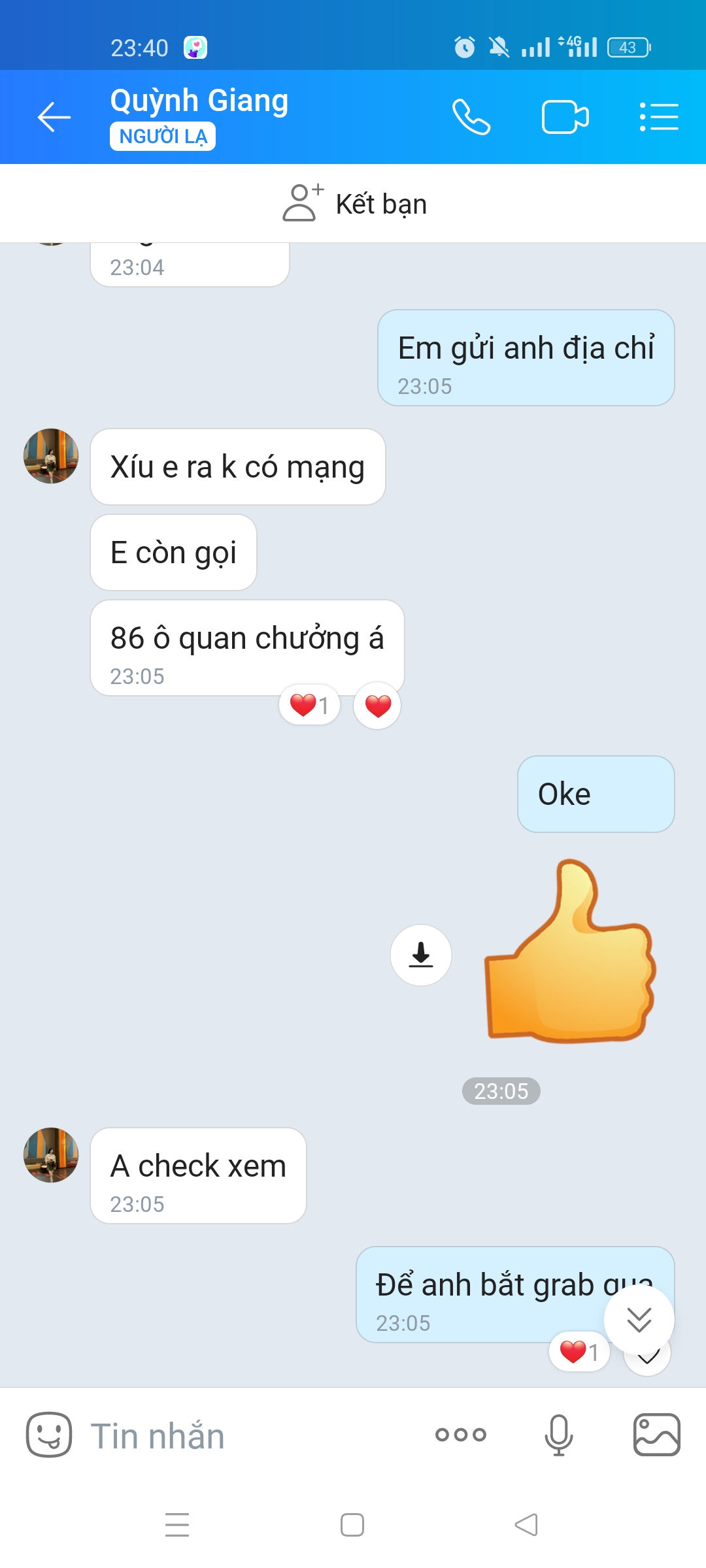Open more attachment options
The height and width of the screenshot is (1568, 706).
[461, 1435]
